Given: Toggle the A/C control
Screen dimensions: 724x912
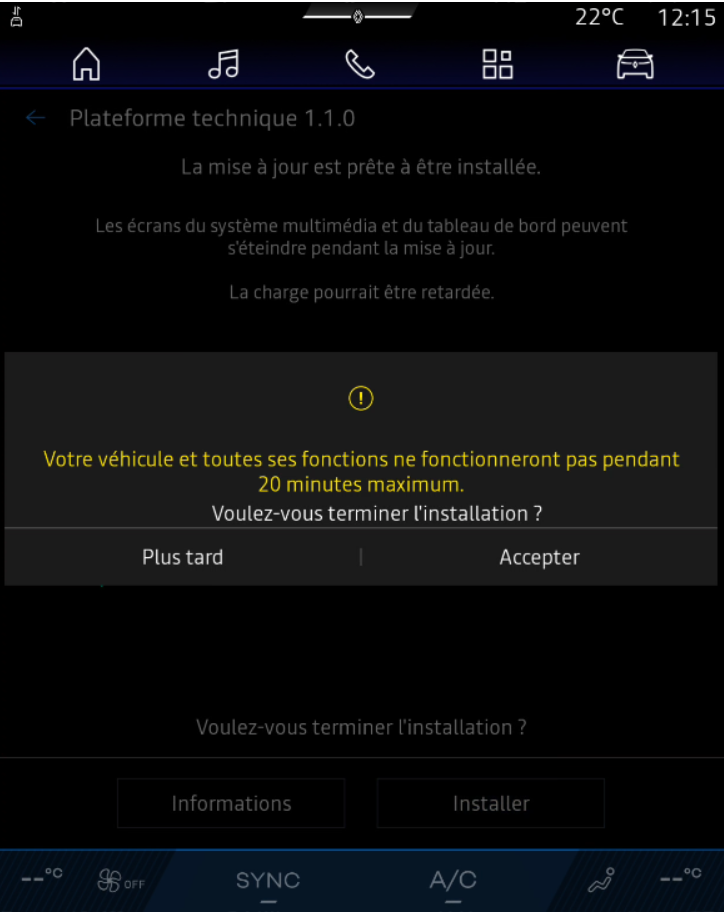Looking at the screenshot, I should pyautogui.click(x=453, y=881).
